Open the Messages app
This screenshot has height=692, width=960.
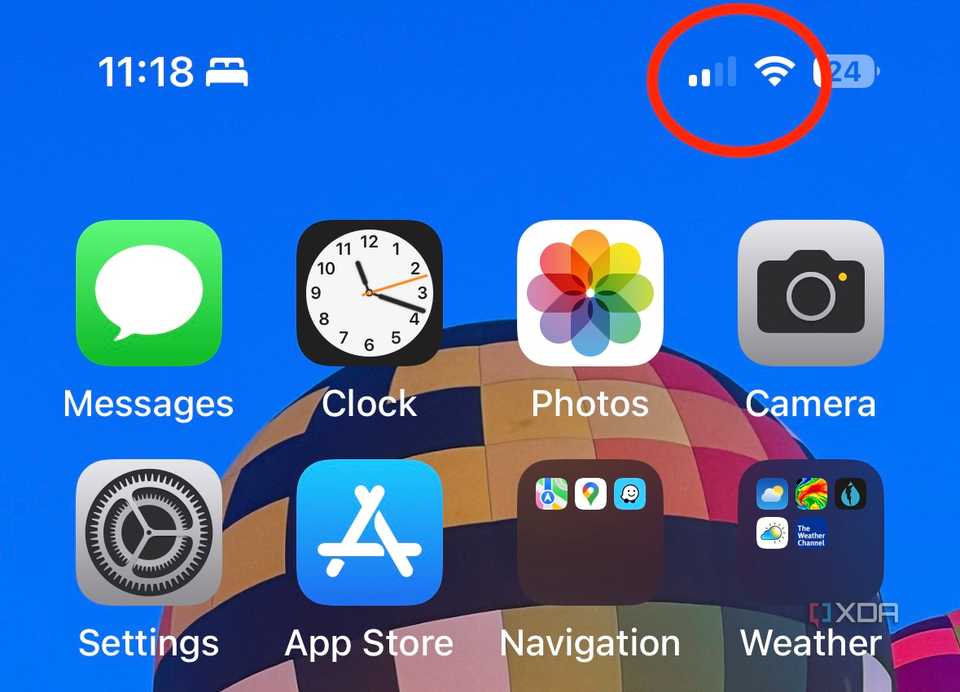149,293
